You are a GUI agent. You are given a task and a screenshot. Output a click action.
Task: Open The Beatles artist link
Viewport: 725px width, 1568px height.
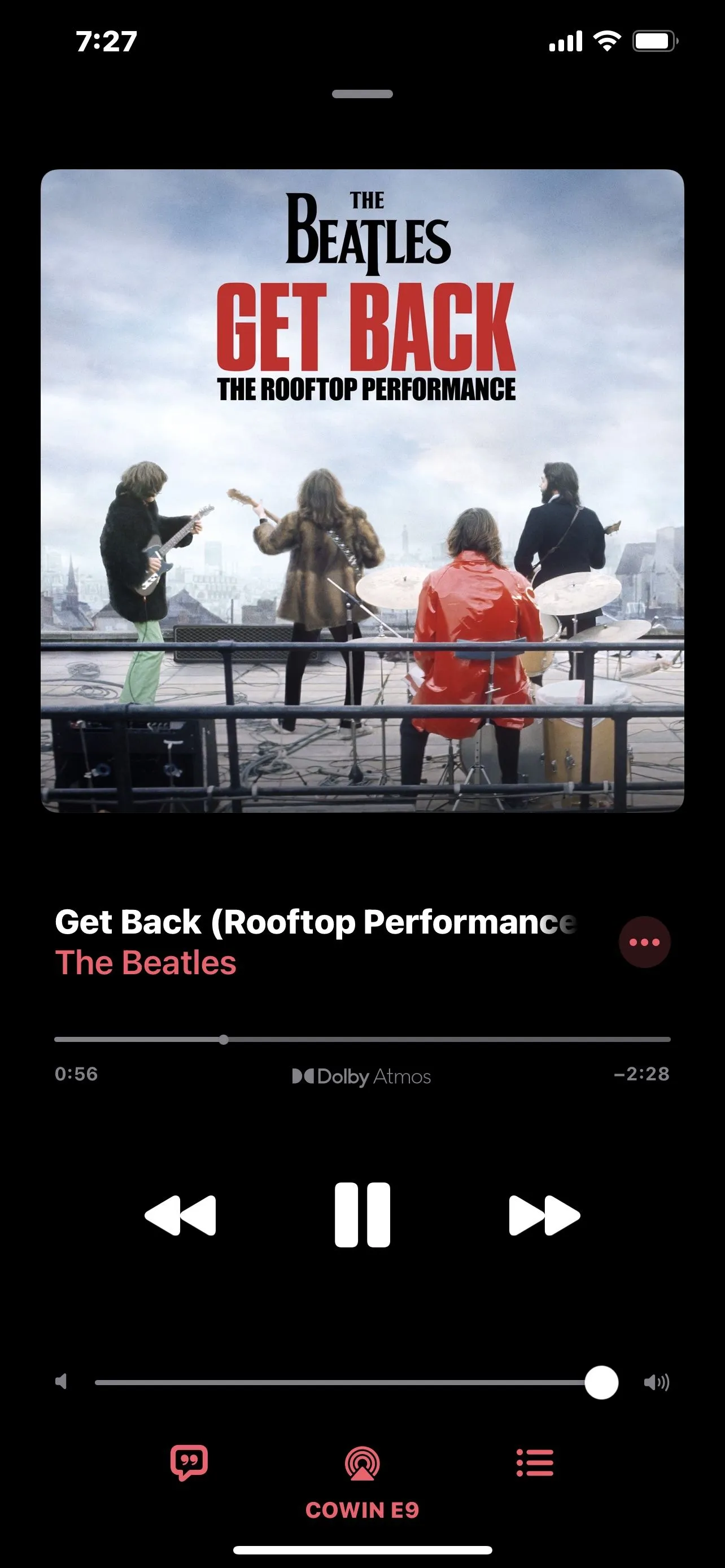[x=146, y=963]
